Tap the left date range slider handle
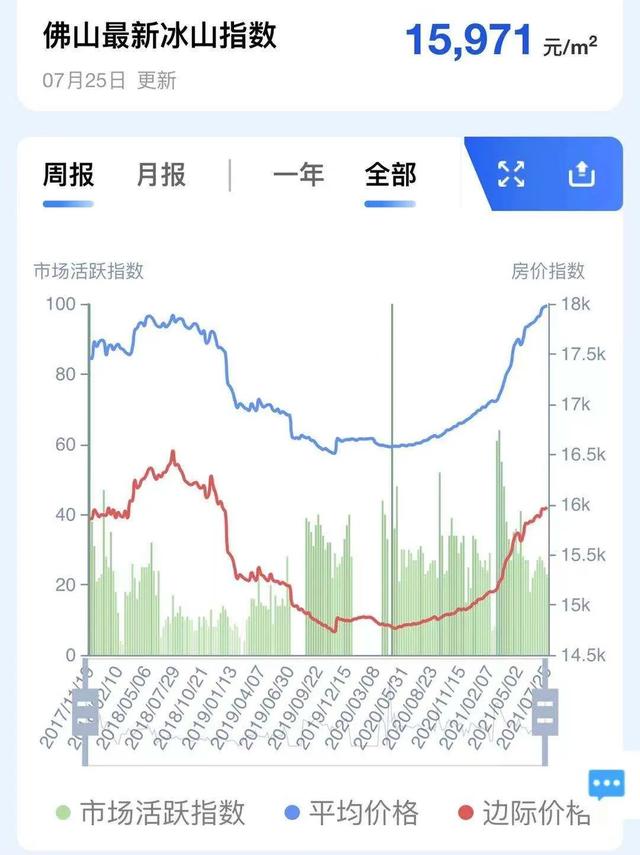 click(86, 713)
